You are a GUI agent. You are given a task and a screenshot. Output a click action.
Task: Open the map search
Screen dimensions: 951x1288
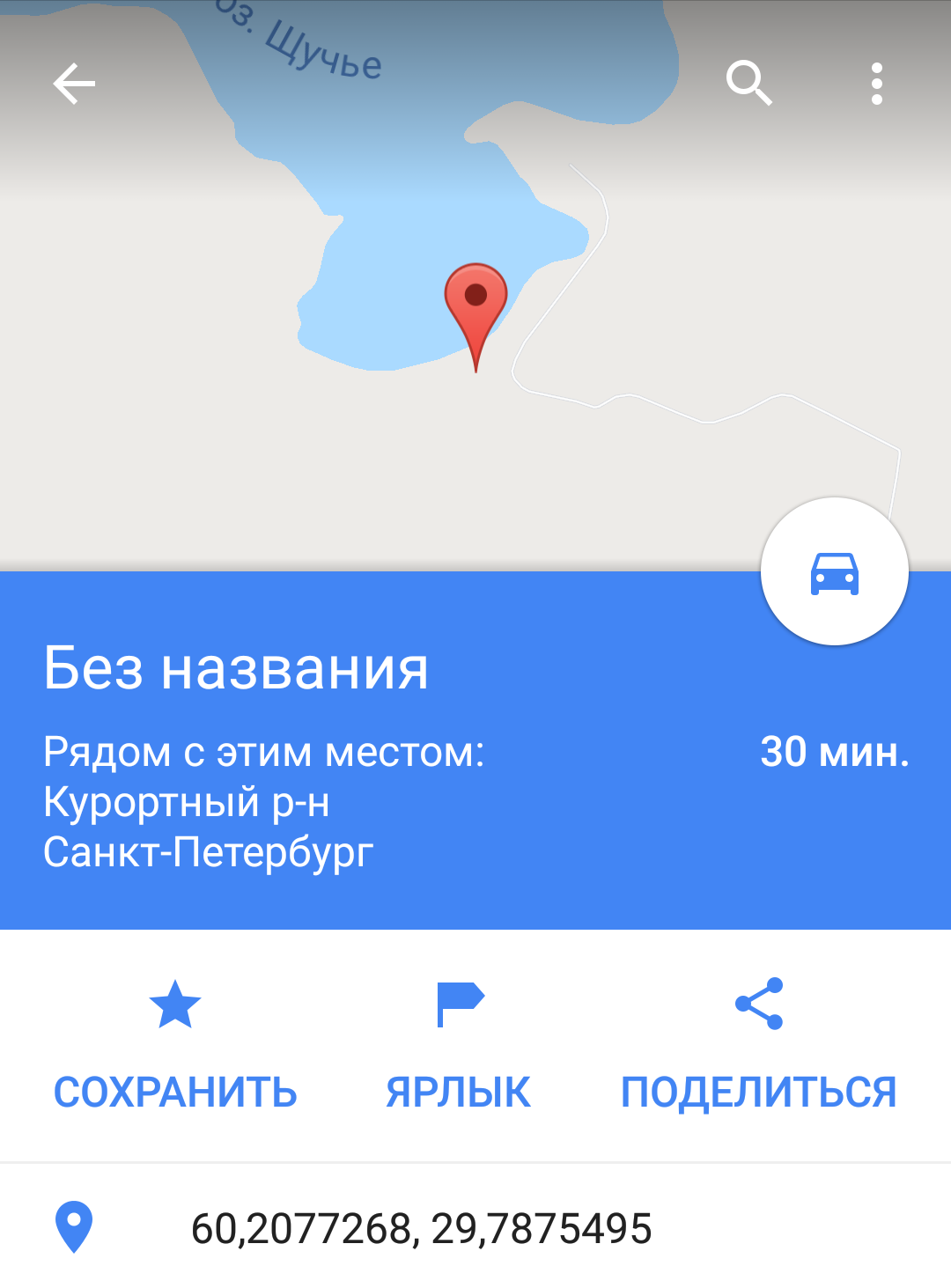tap(748, 84)
